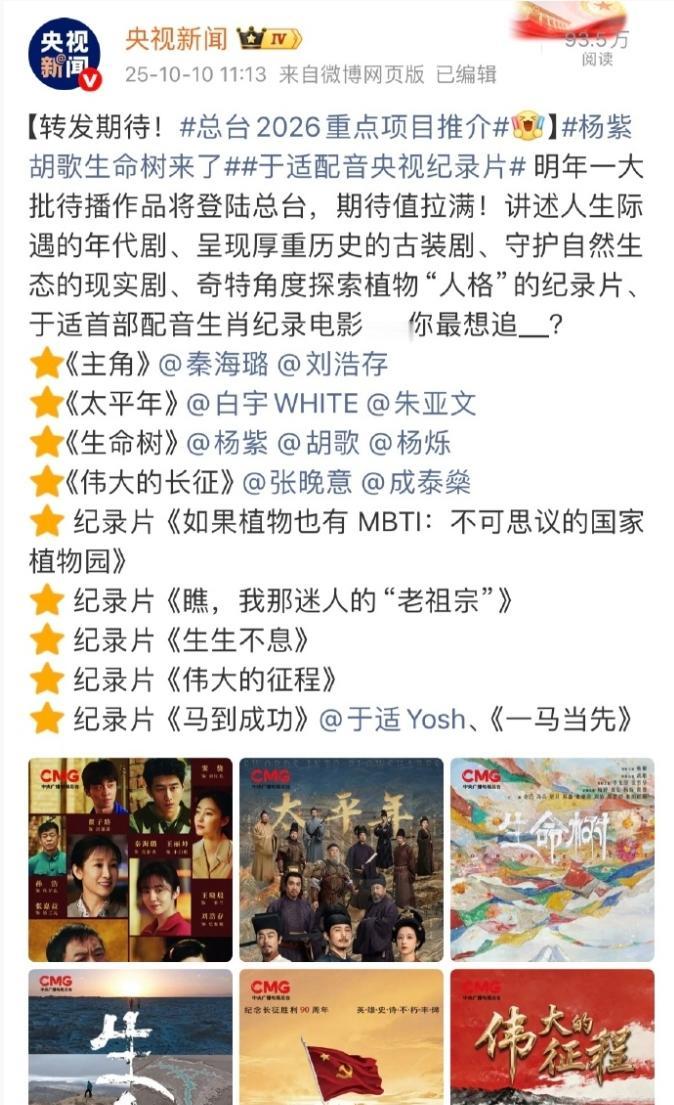Screen dimensions: 674x1105
Task: Open the 央视新闻 profile avatar
Action: [64, 53]
